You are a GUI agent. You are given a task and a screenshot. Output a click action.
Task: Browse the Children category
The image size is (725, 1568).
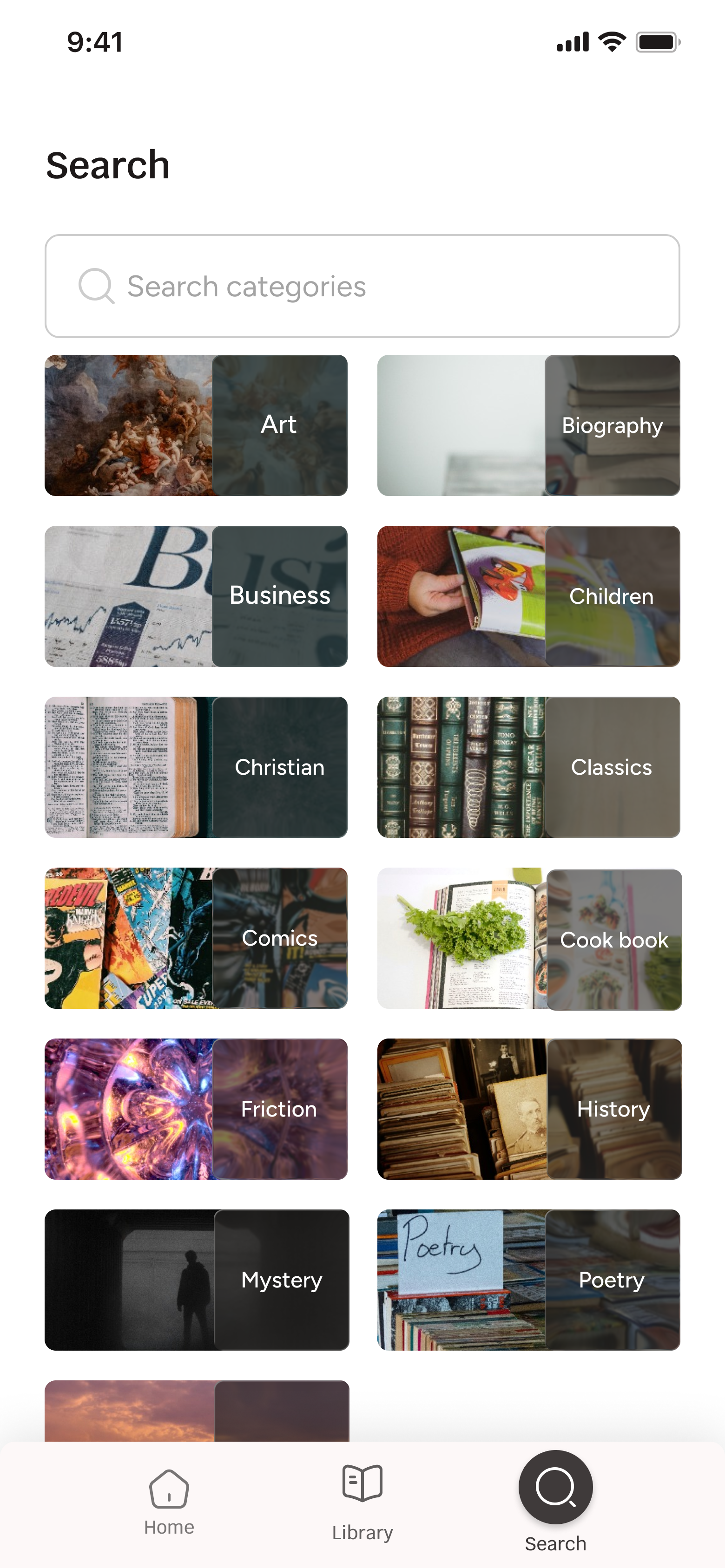(x=528, y=596)
